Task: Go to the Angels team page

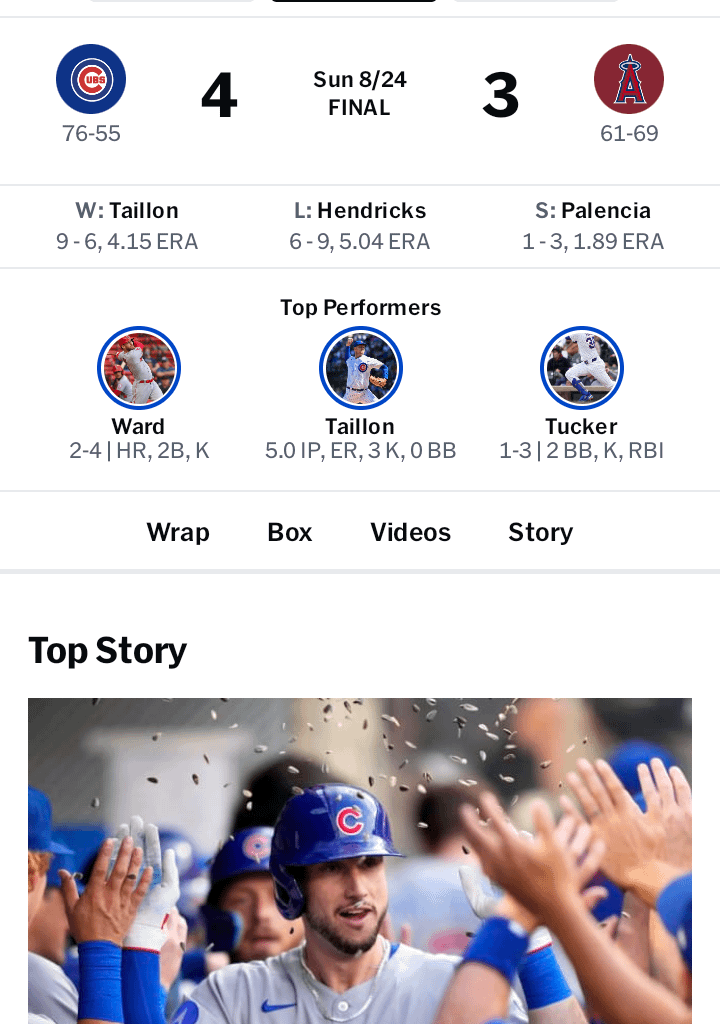Action: pos(629,80)
